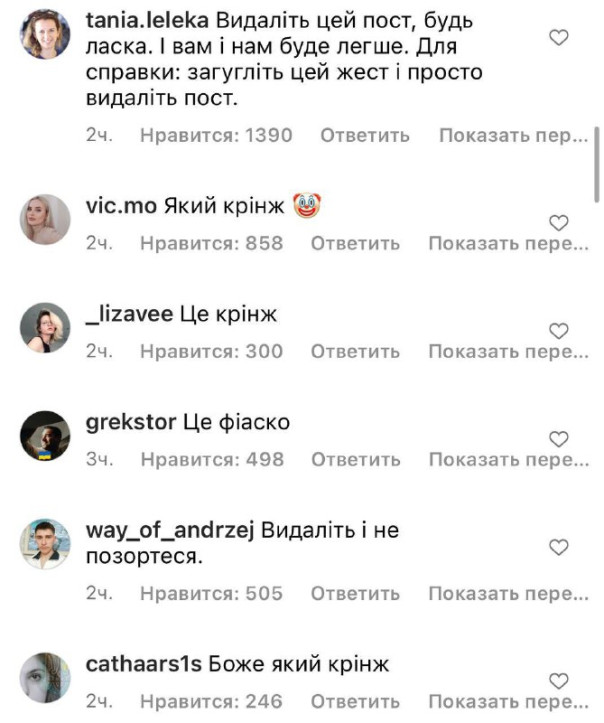Viewport: 604px width, 723px height.
Task: Show translation of grekstor's comment
Action: click(508, 460)
